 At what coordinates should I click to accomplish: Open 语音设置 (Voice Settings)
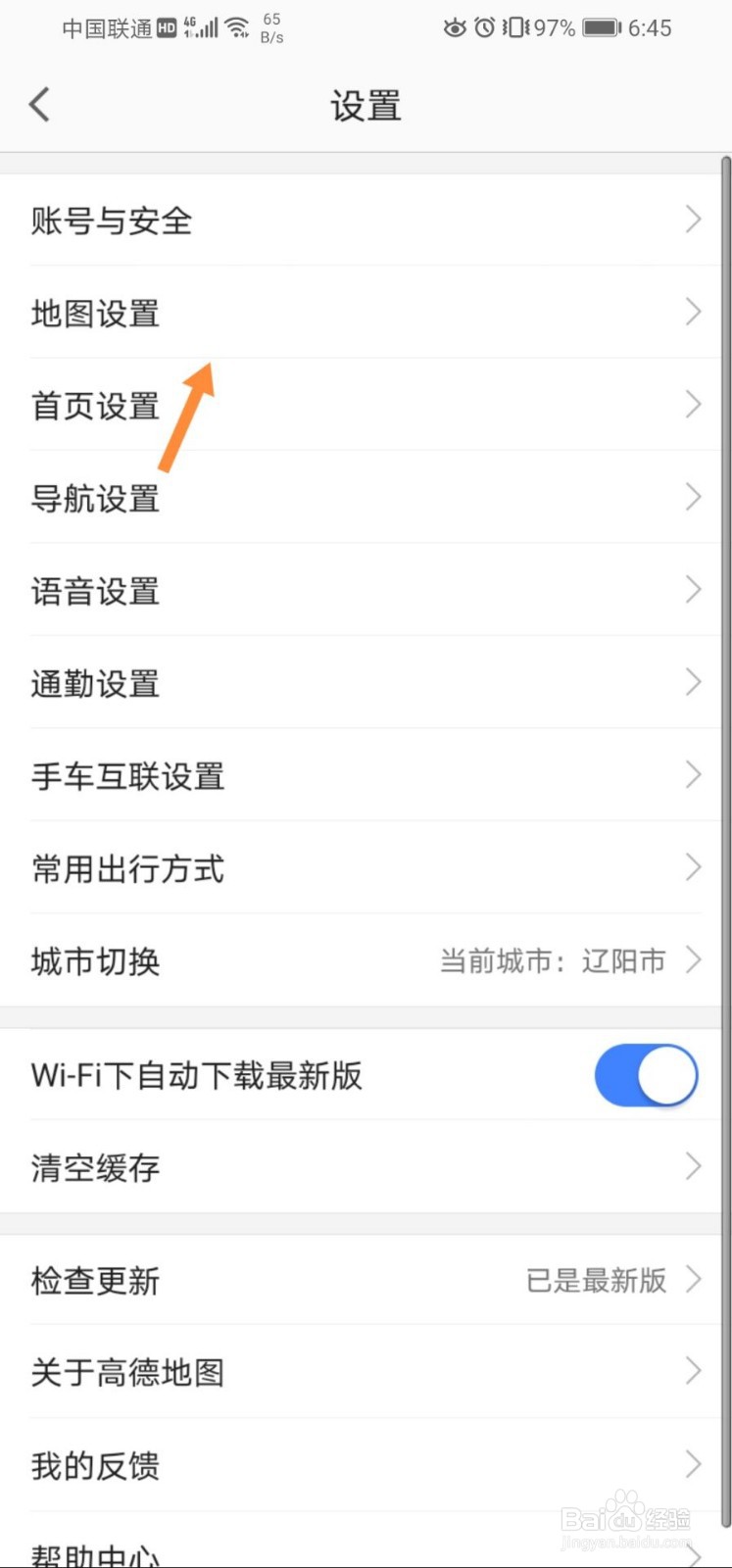(95, 590)
